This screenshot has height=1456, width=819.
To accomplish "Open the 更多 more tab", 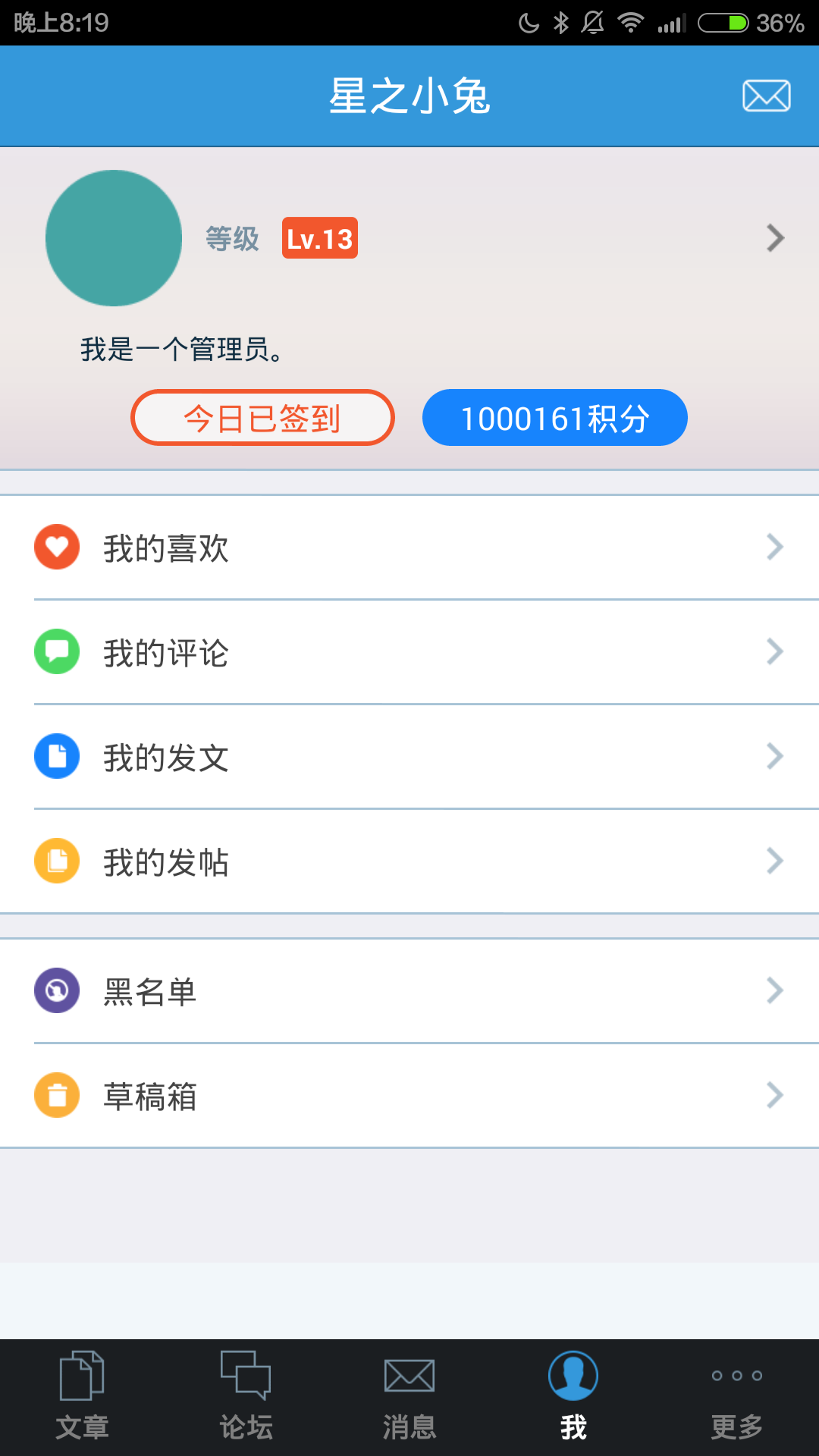I will click(x=737, y=1397).
